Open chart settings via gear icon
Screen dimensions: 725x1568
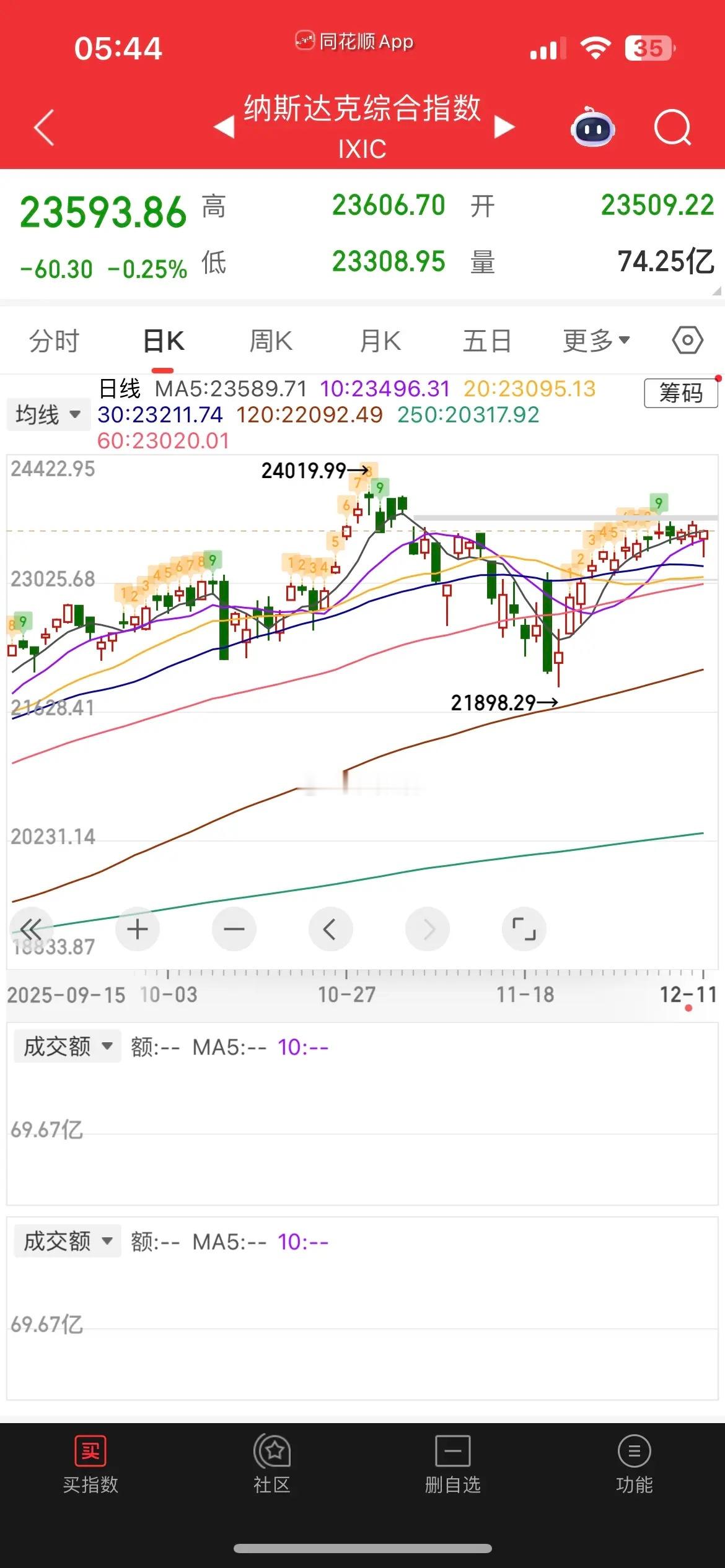click(687, 339)
